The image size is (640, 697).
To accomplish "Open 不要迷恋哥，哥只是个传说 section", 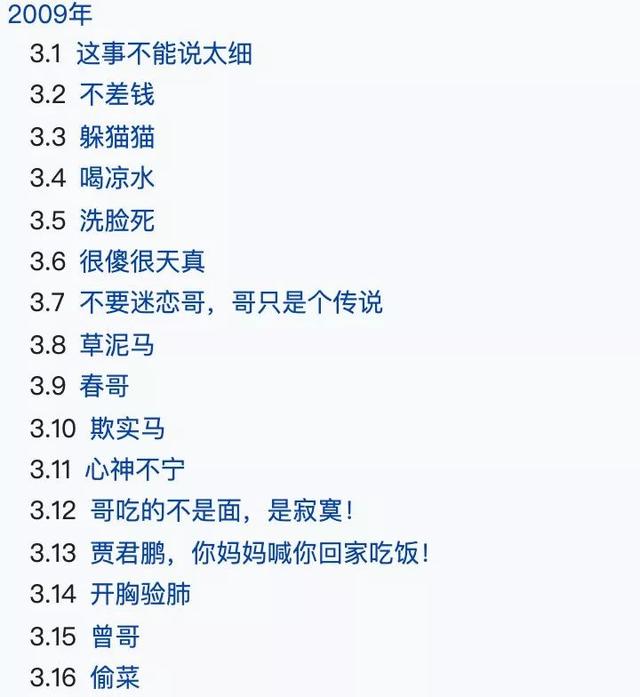I will (x=230, y=303).
